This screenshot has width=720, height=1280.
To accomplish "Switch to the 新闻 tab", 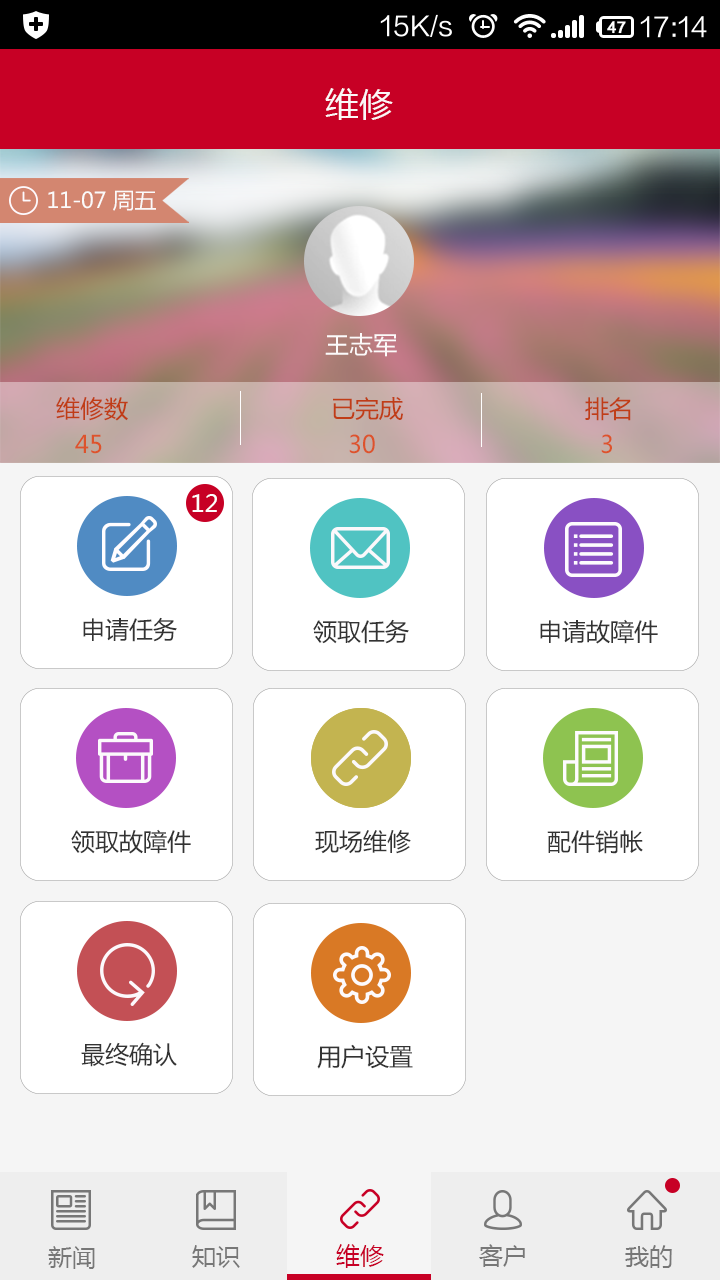I will pyautogui.click(x=71, y=1227).
